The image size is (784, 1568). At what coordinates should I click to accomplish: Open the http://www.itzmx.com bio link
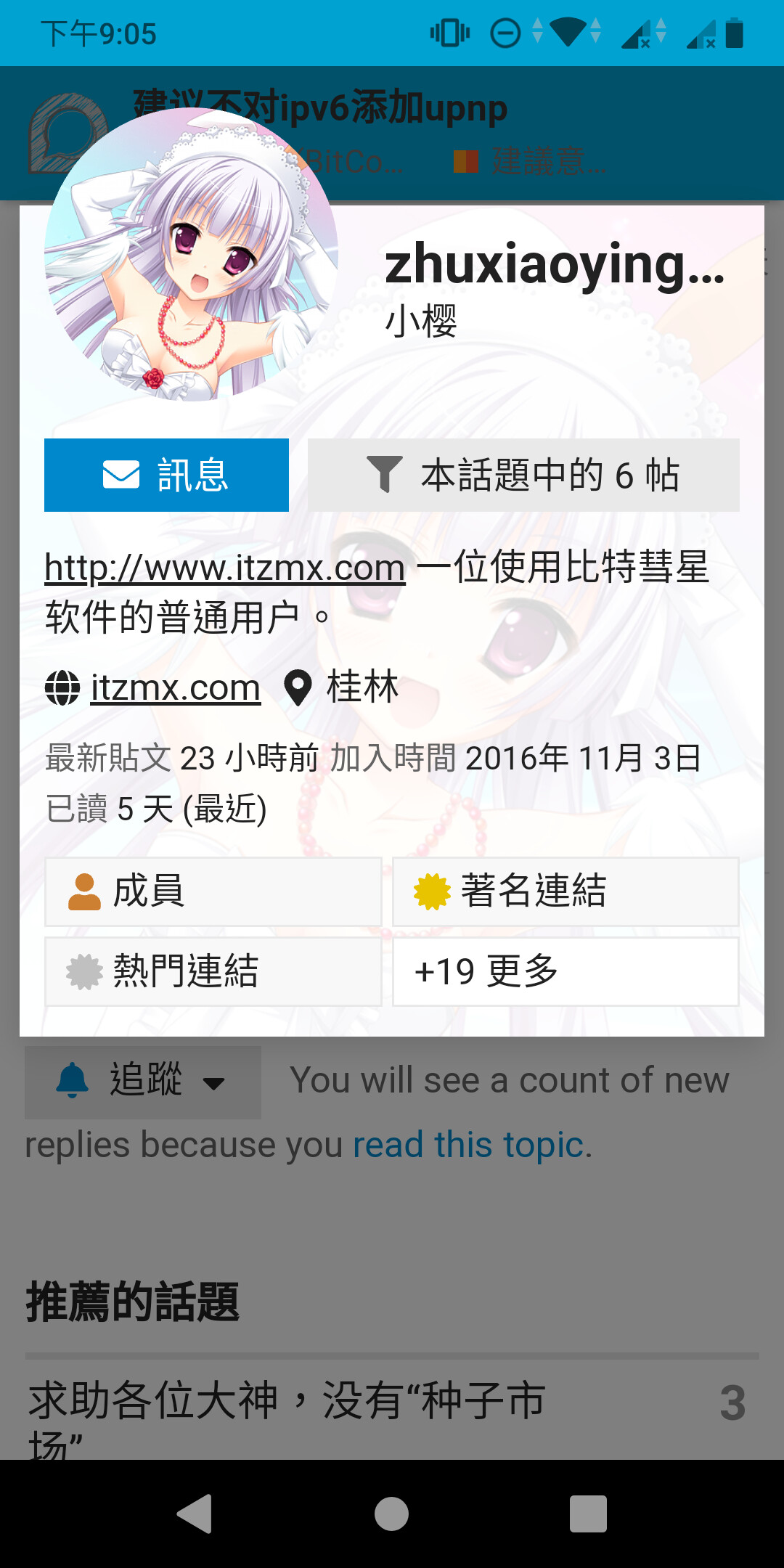225,568
